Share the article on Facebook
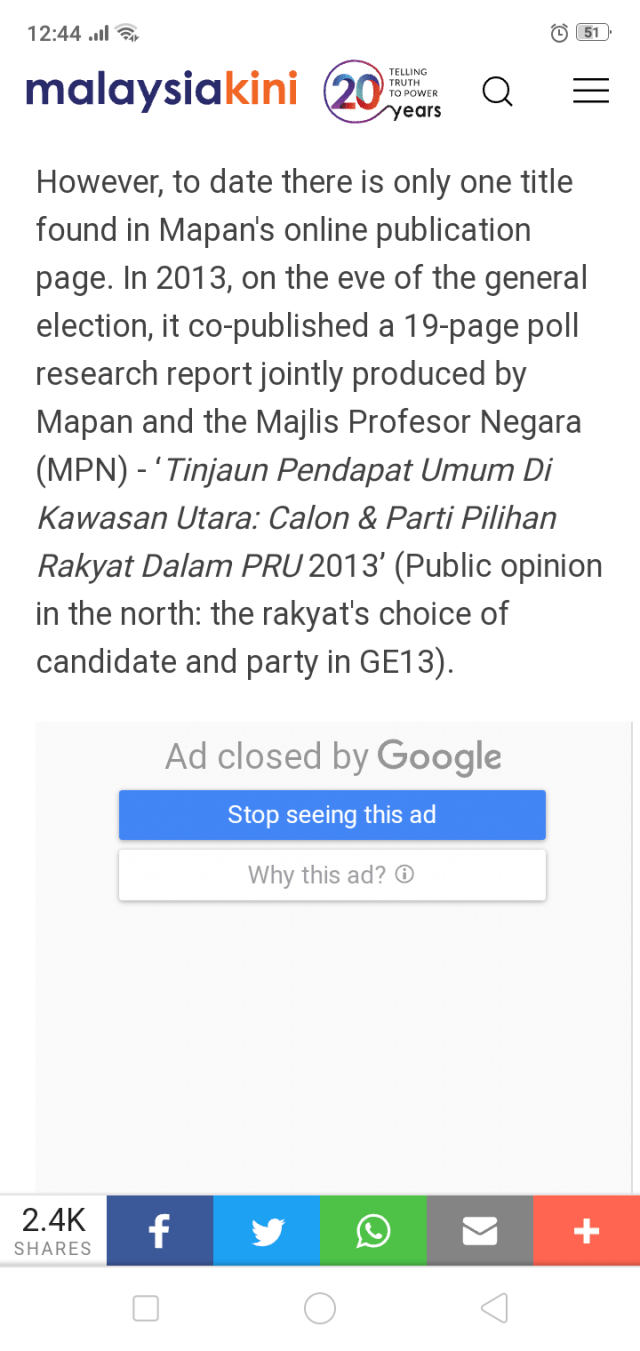This screenshot has height=1351, width=640. pos(160,1231)
